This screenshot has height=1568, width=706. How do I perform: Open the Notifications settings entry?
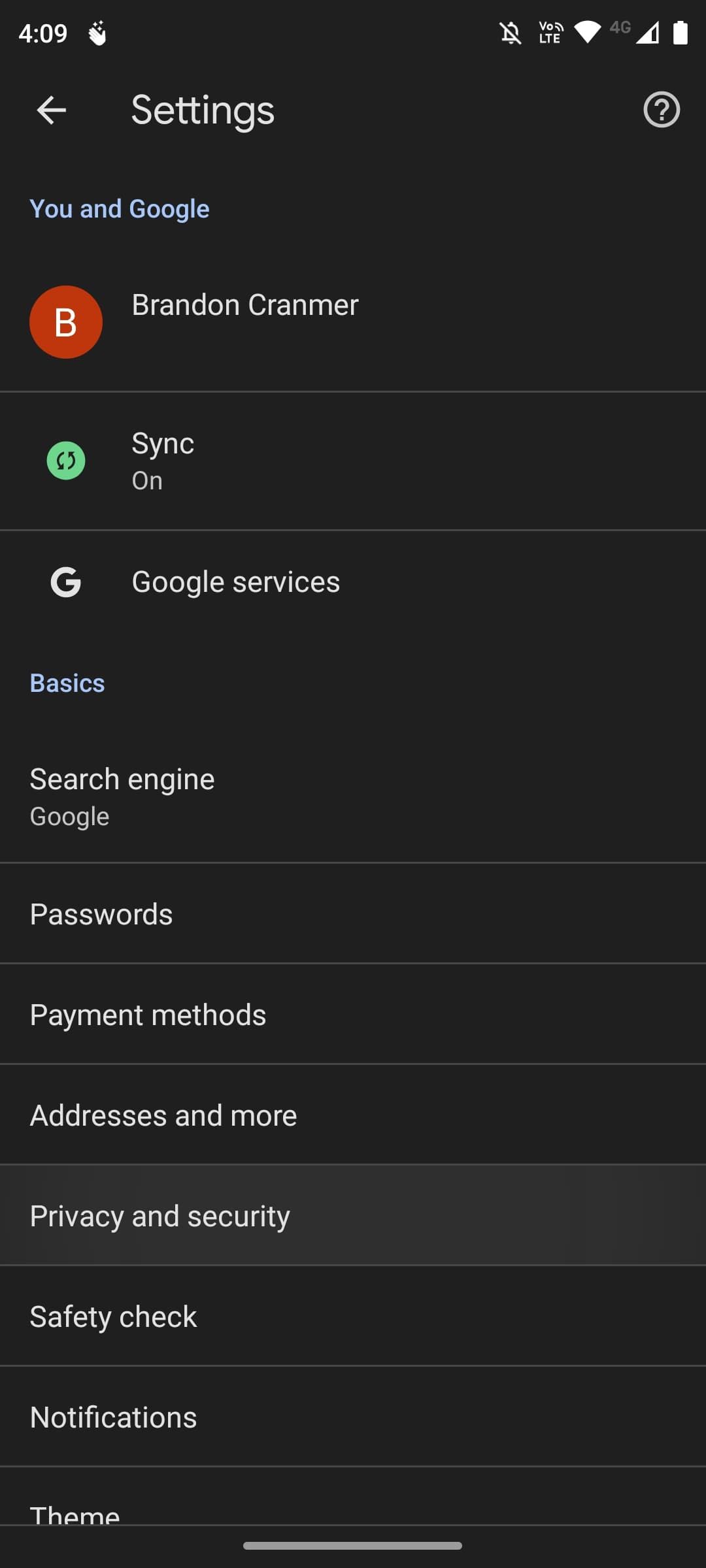[353, 1416]
